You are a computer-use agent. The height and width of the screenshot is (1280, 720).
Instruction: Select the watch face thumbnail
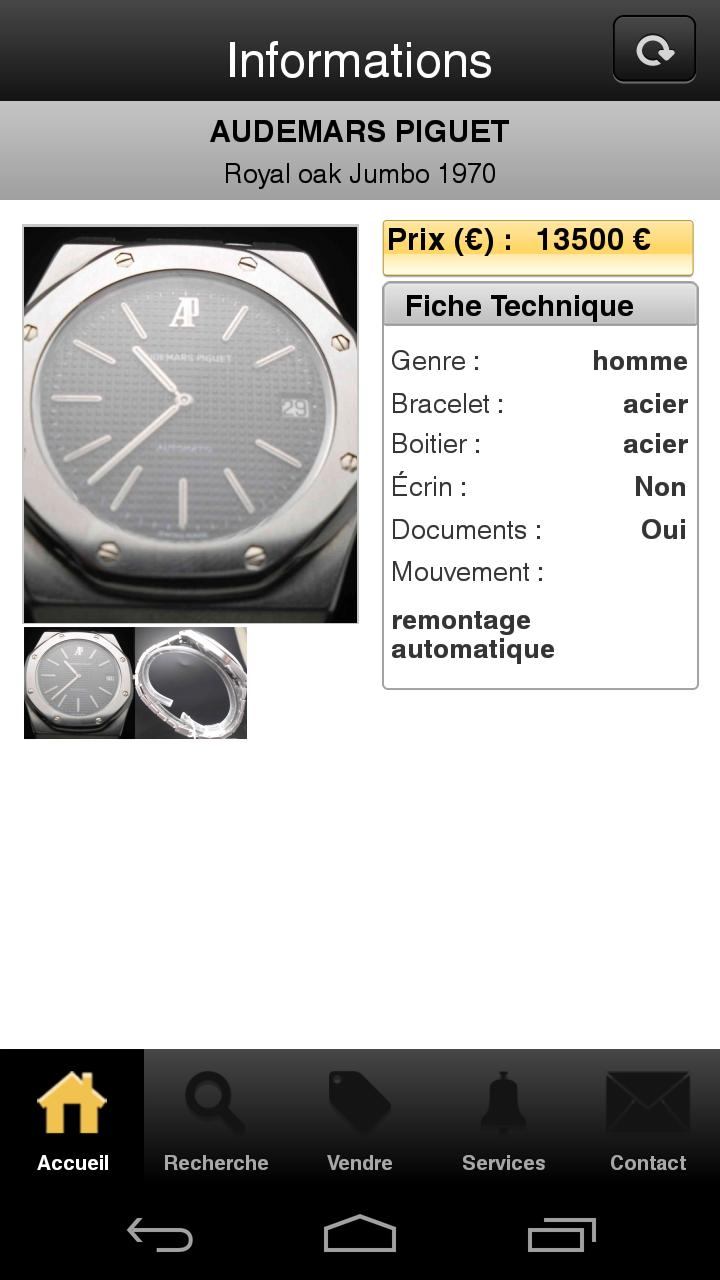(79, 684)
